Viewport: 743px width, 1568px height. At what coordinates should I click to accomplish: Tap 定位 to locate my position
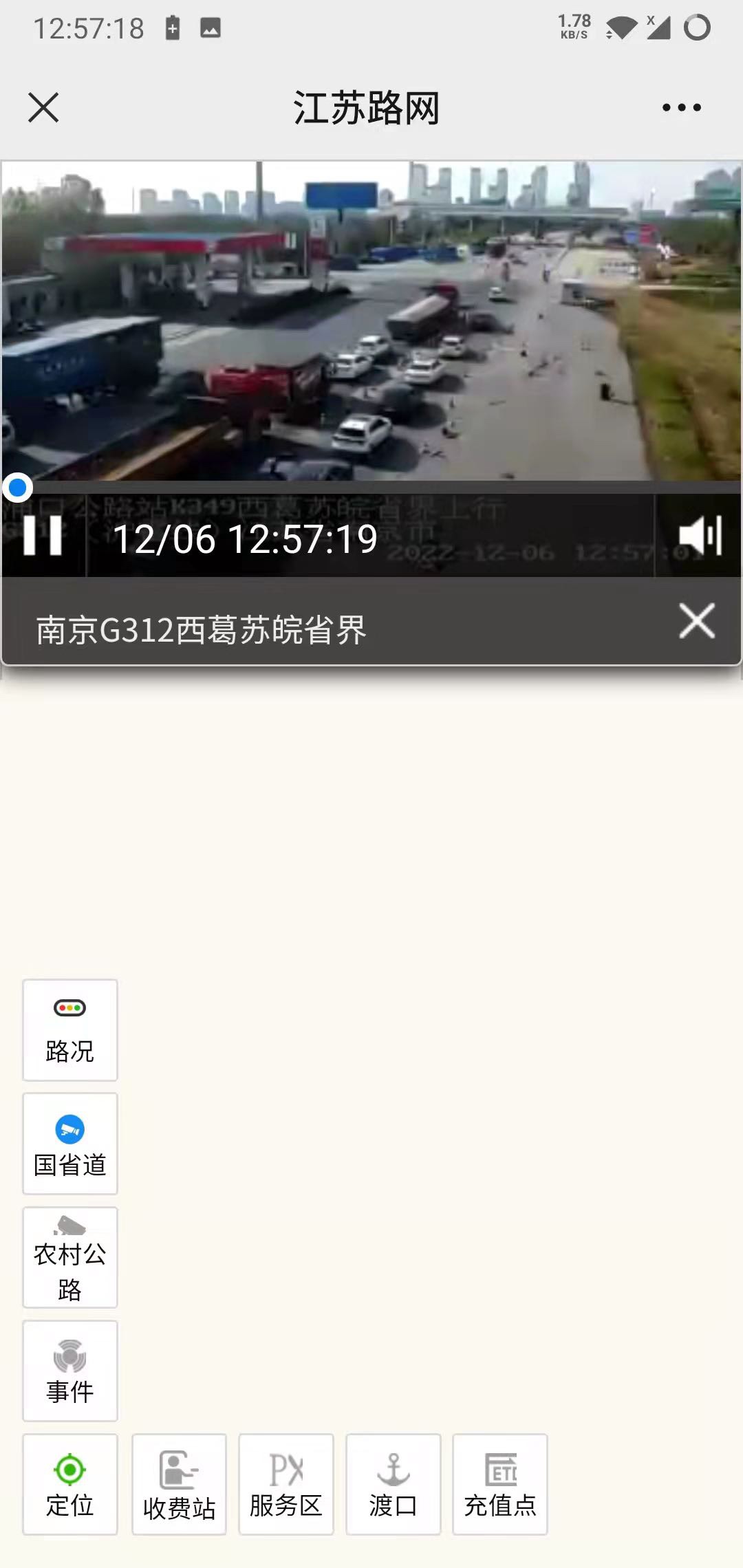[70, 1484]
